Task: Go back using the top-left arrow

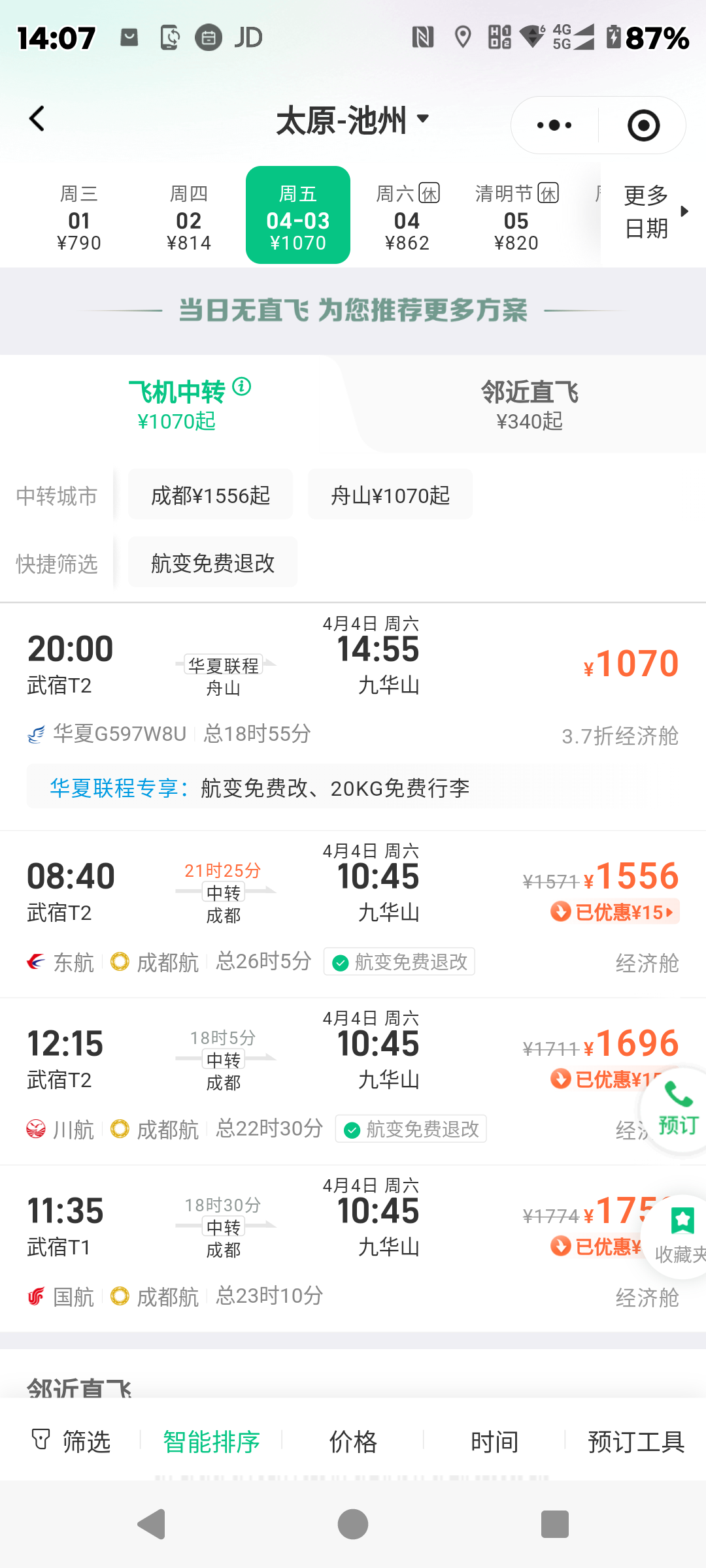Action: [37, 119]
